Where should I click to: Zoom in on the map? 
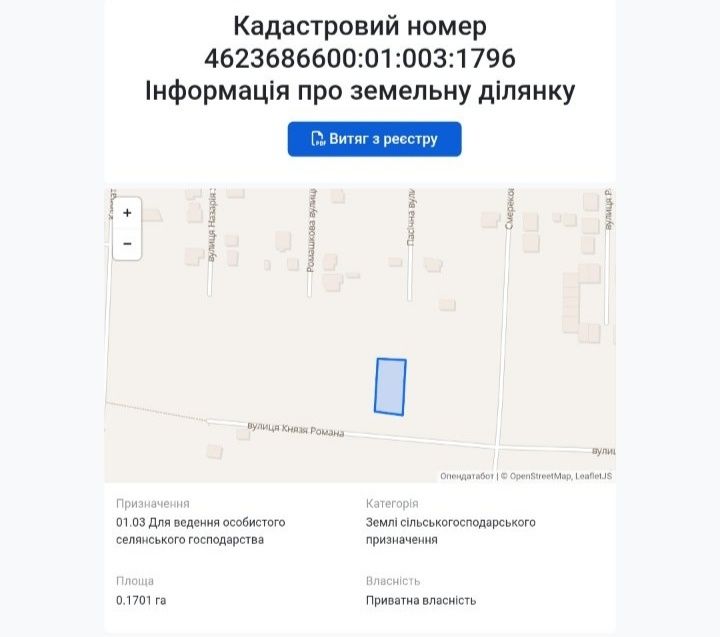[x=127, y=213]
